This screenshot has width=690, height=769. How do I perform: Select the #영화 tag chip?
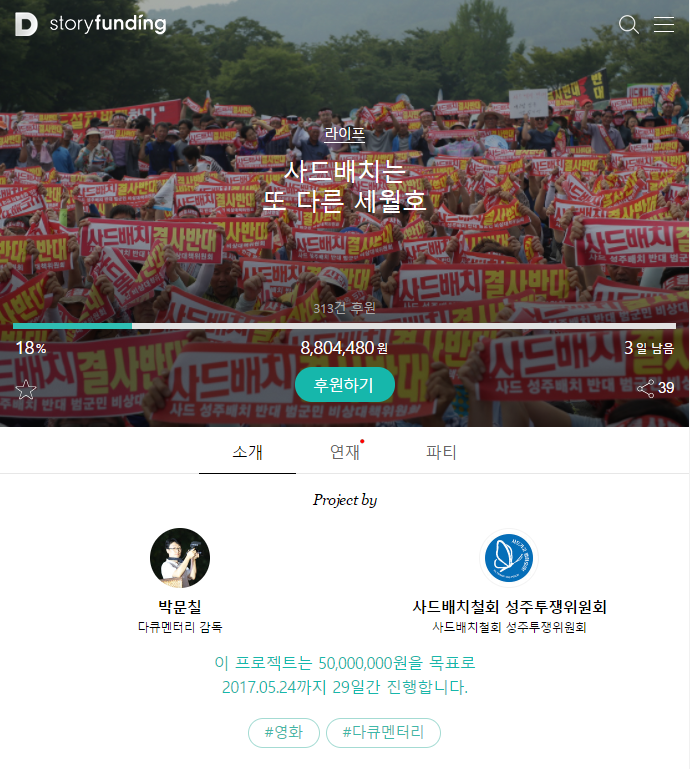(x=283, y=733)
